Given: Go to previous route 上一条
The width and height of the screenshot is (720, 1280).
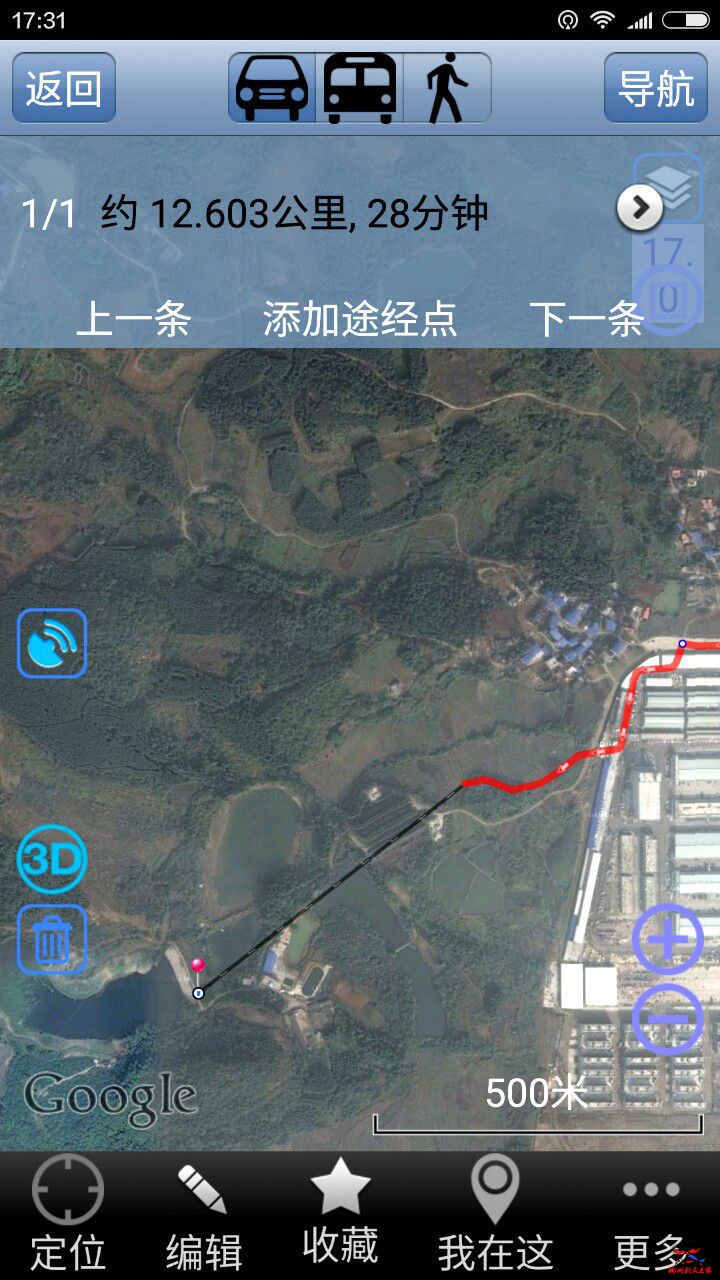Looking at the screenshot, I should point(133,320).
